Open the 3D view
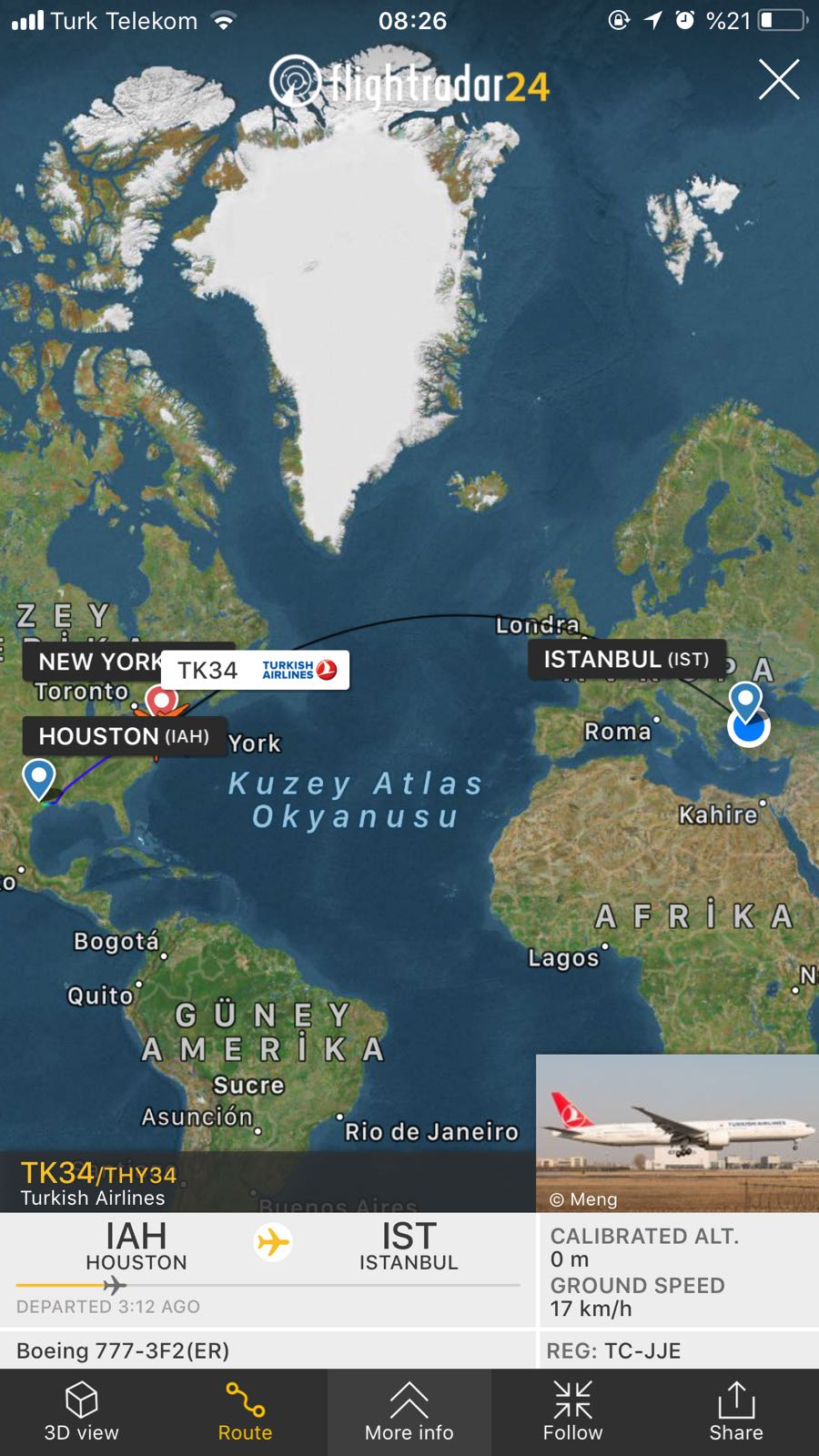This screenshot has height=1456, width=819. 82,1411
